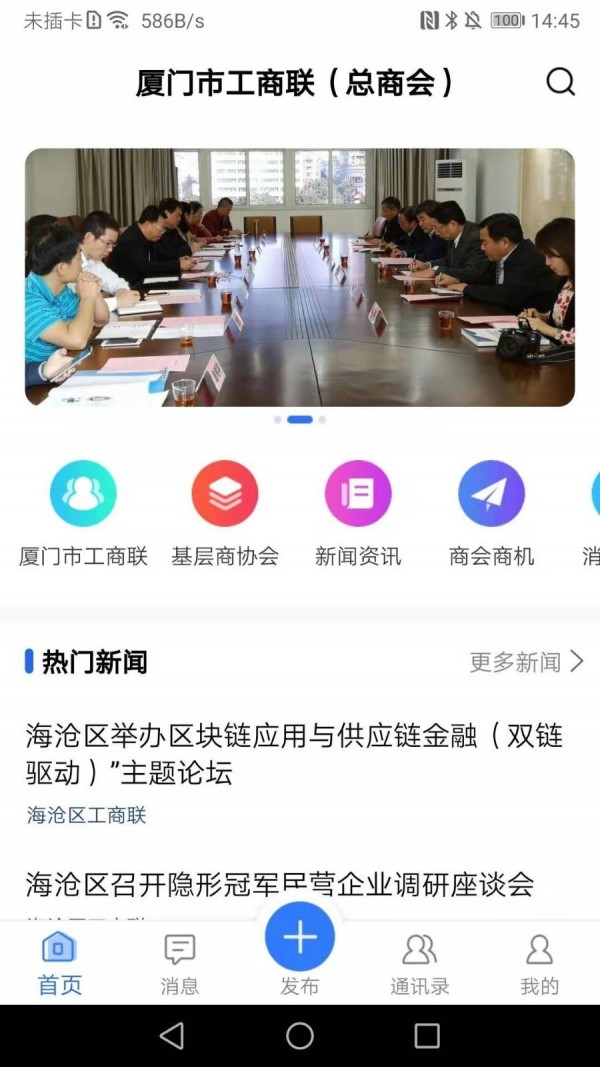The height and width of the screenshot is (1067, 600).
Task: Open the 区块链应用与供应链金融 forum article
Action: pos(295,755)
